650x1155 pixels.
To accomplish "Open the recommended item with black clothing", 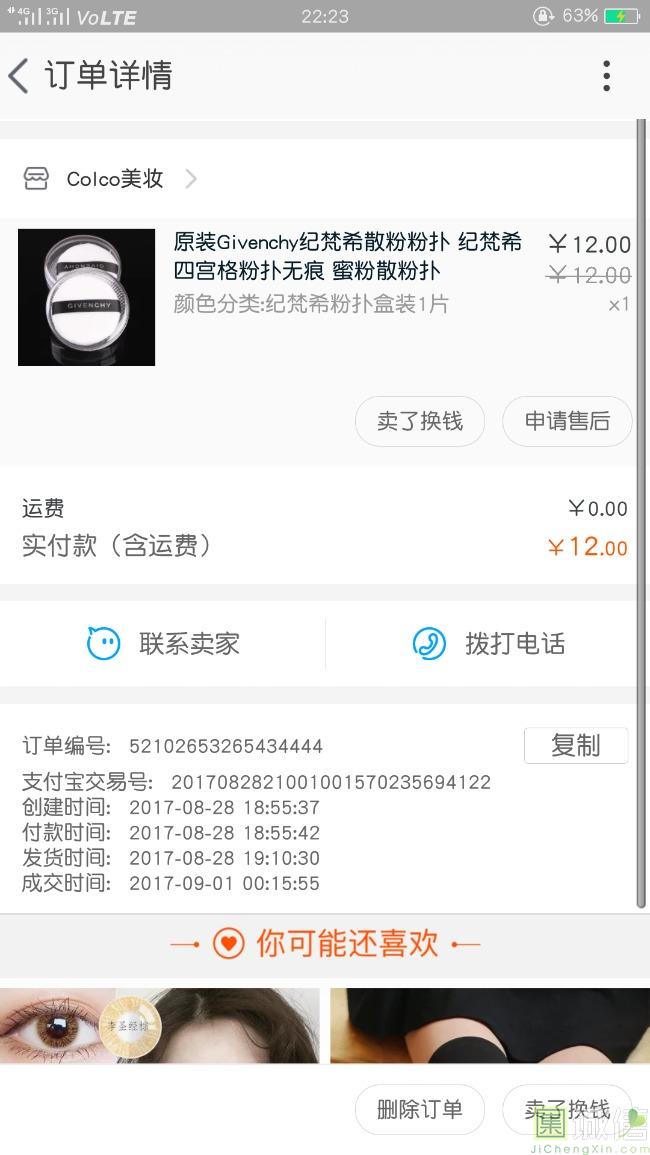I will point(489,1025).
